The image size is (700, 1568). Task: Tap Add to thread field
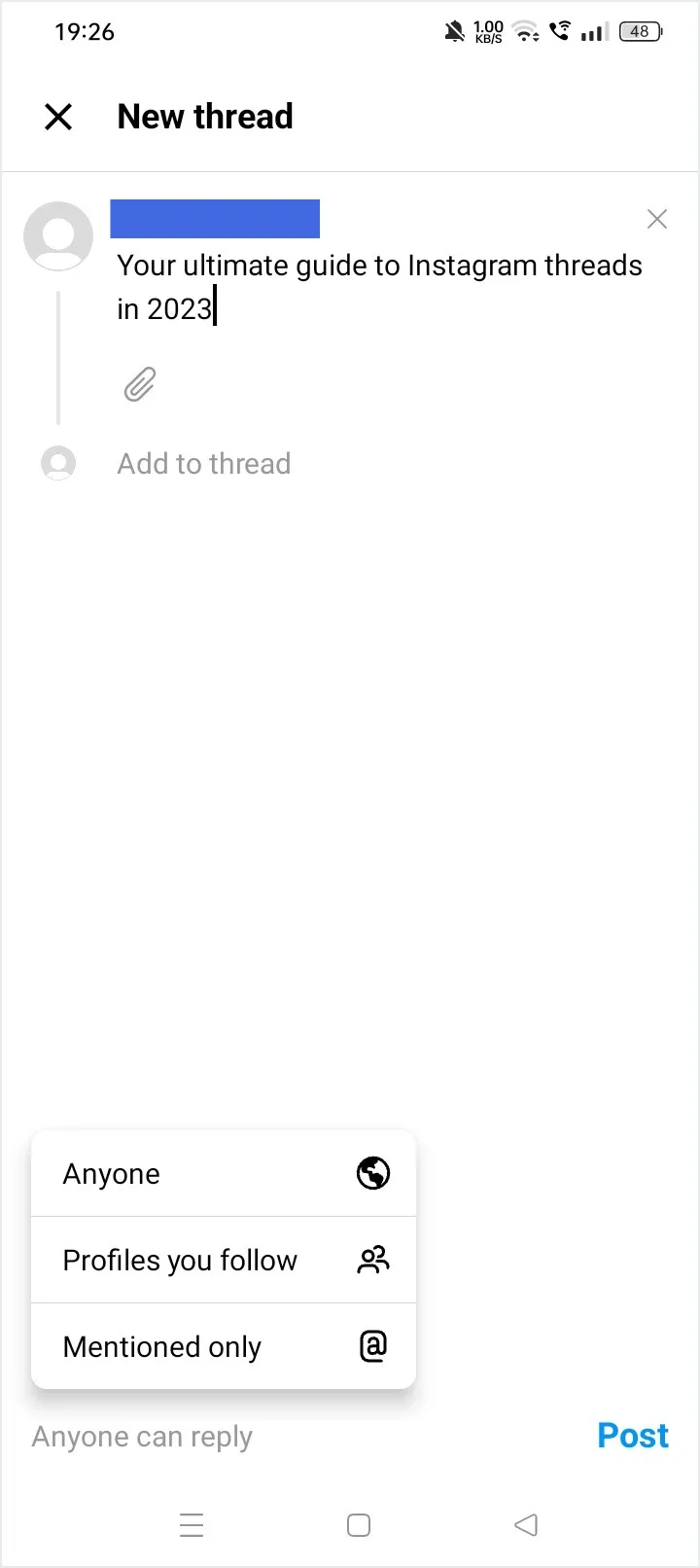point(204,464)
